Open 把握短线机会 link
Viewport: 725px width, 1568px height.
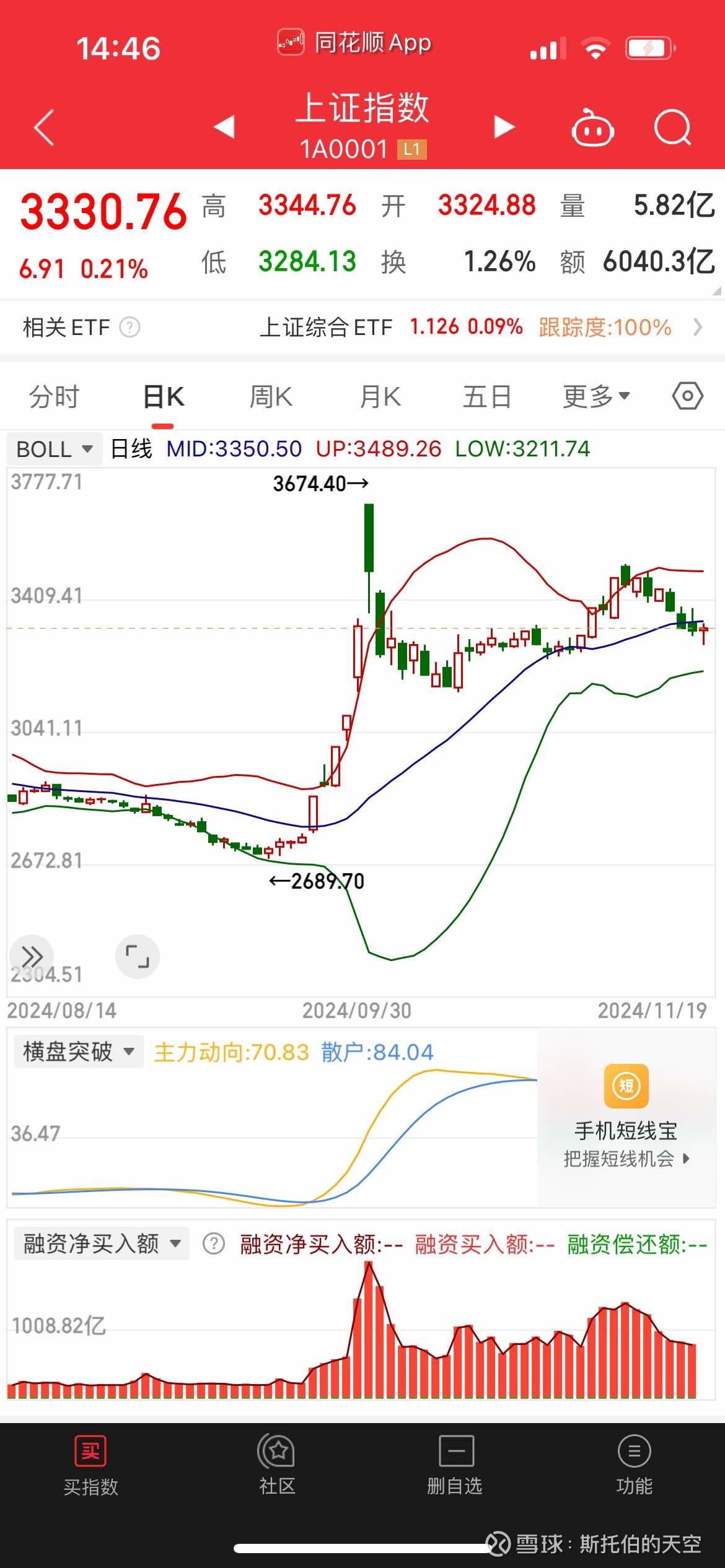pos(625,1157)
